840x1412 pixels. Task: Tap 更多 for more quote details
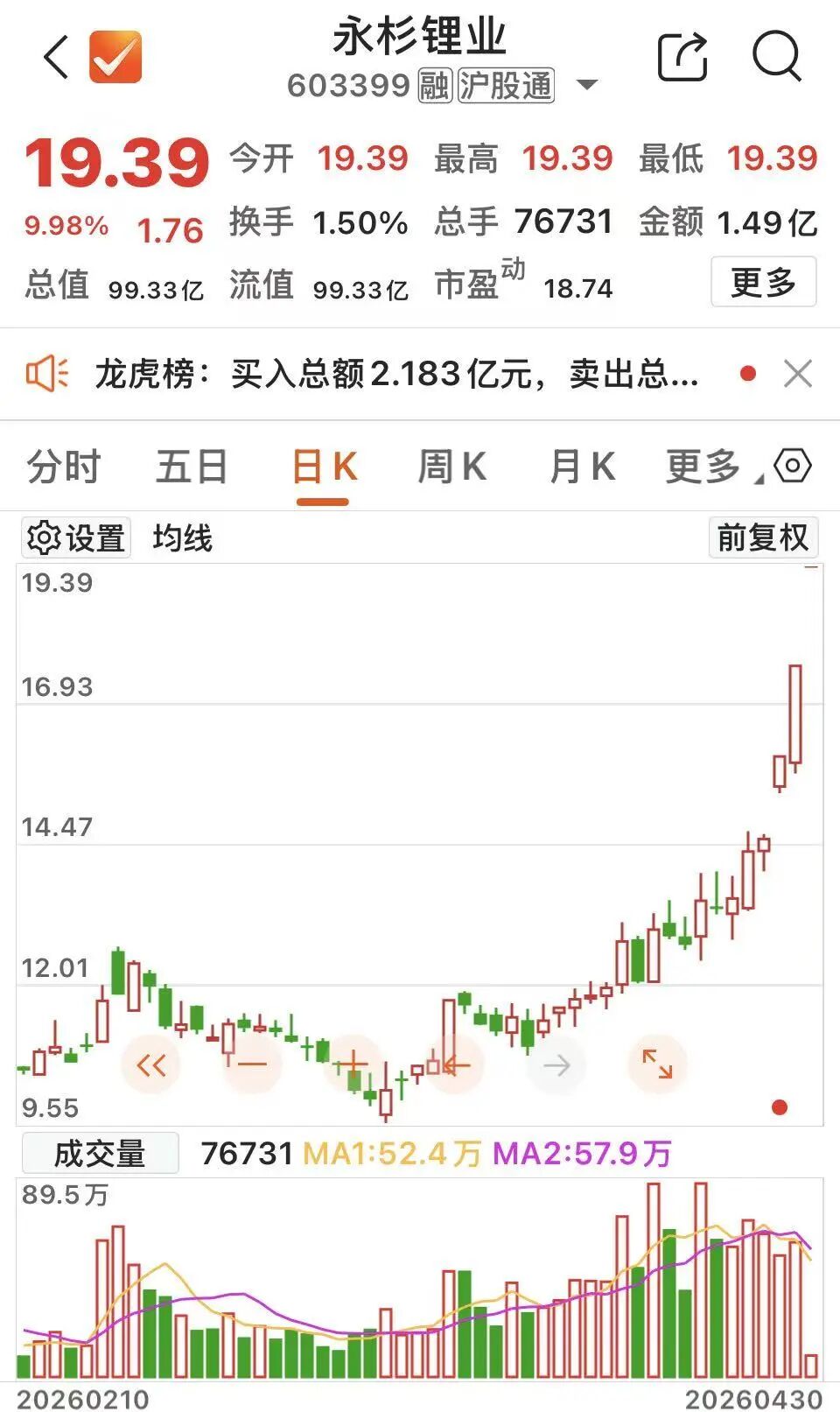763,282
